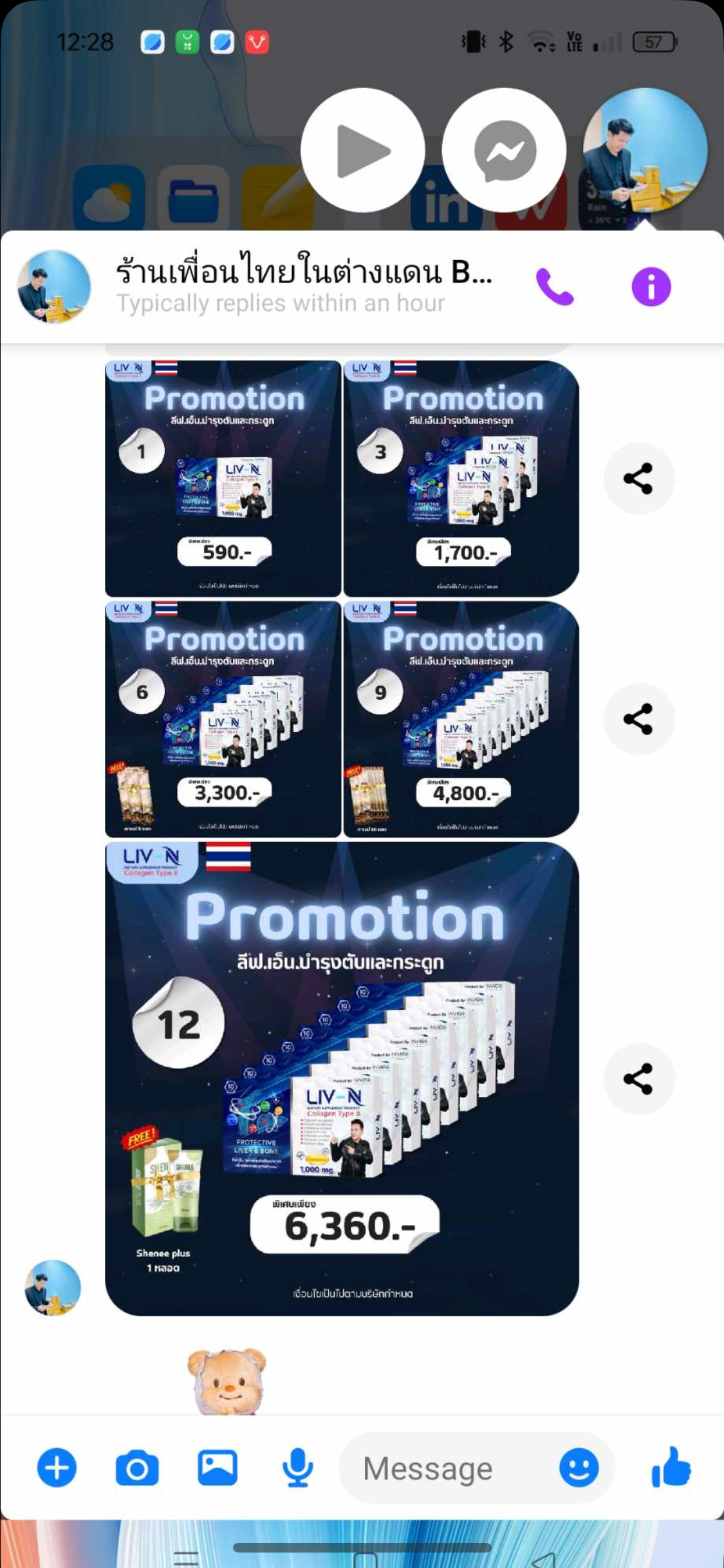Share the 3,300.- and 4,800.- promotion images
This screenshot has height=1568, width=724.
638,718
